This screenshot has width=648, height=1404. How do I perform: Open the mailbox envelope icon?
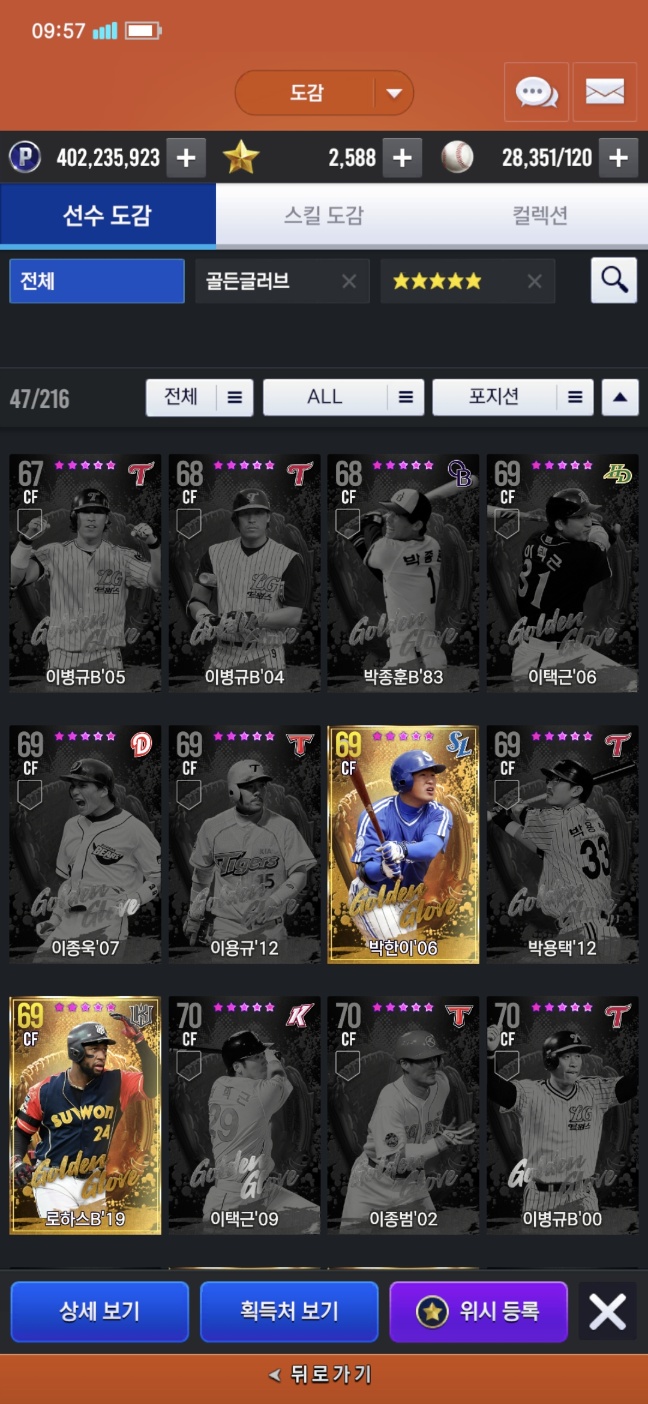(x=604, y=93)
